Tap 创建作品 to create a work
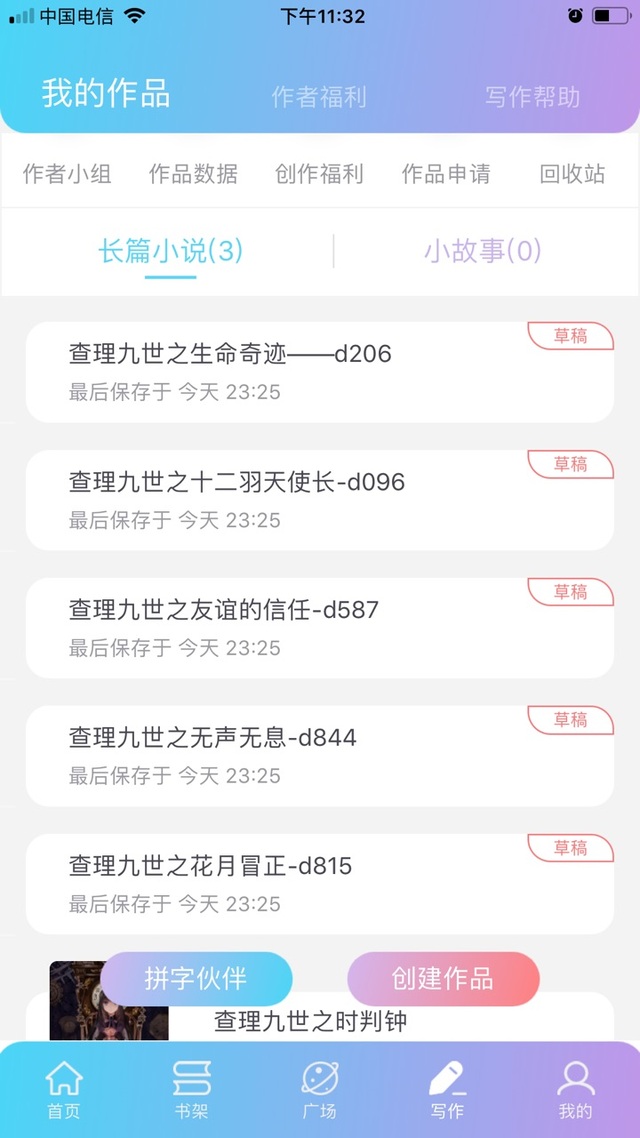The height and width of the screenshot is (1138, 640). (x=443, y=979)
